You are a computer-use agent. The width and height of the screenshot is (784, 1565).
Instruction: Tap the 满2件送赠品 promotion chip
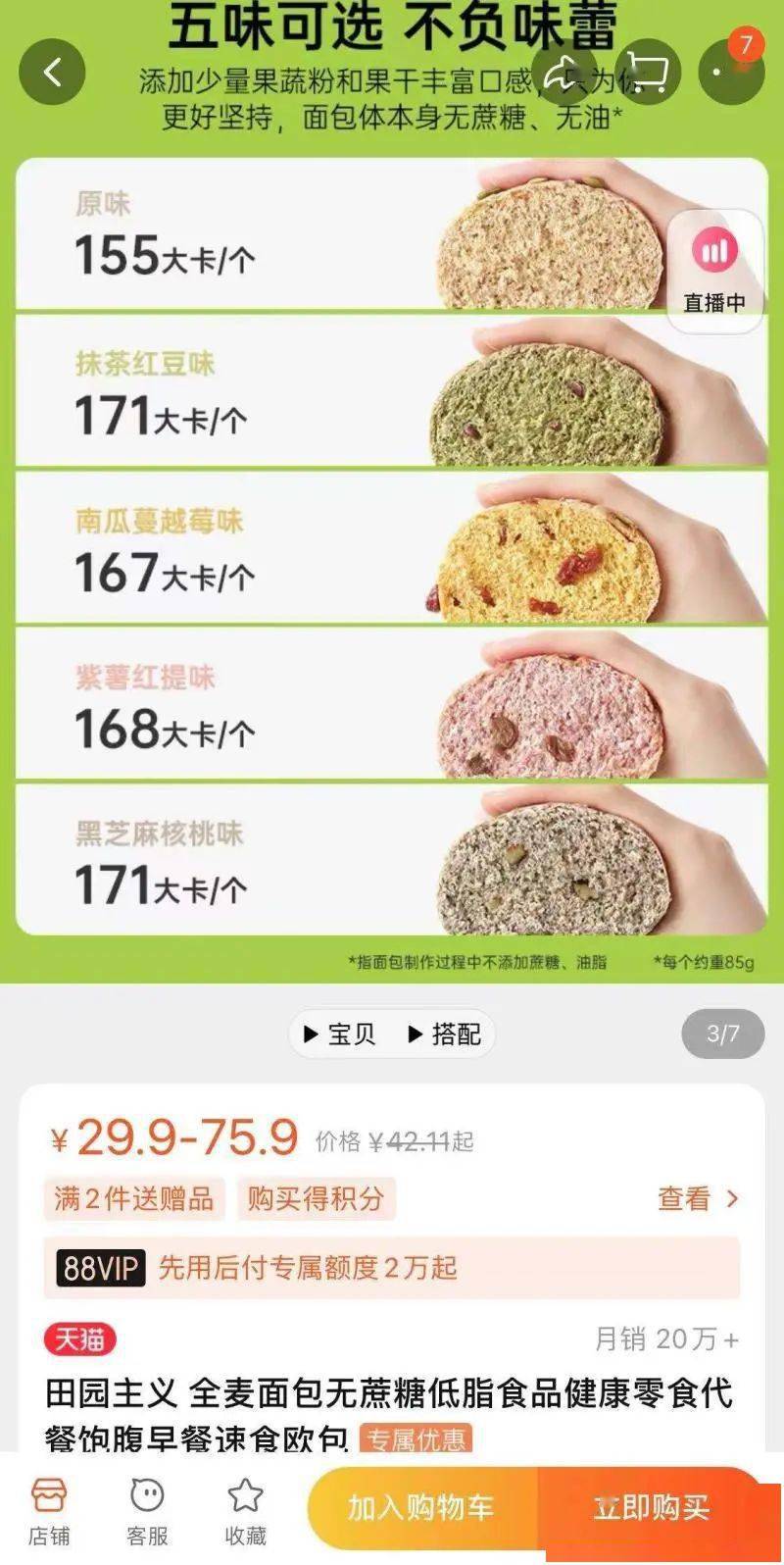click(134, 1198)
